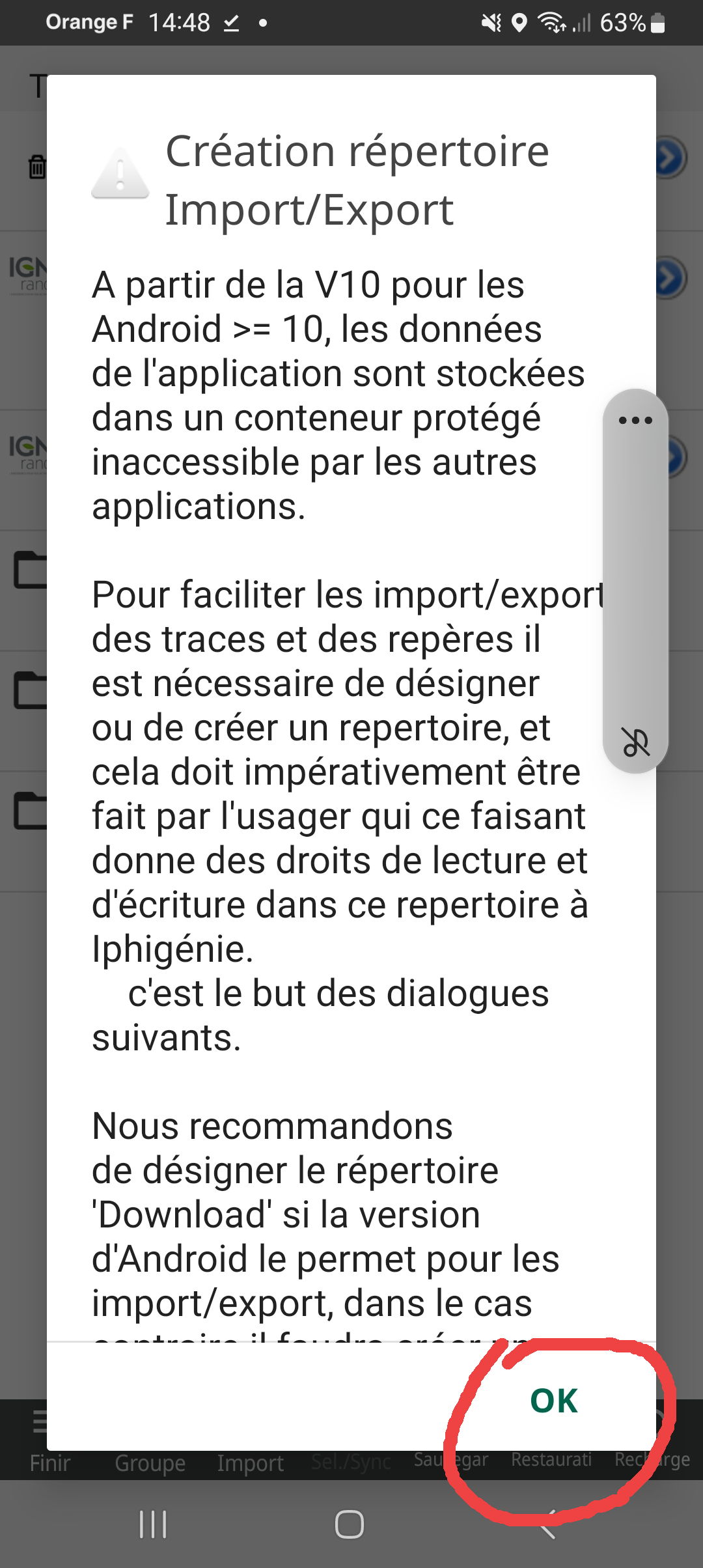Go back with the system back button
This screenshot has width=703, height=1568.
[548, 1524]
